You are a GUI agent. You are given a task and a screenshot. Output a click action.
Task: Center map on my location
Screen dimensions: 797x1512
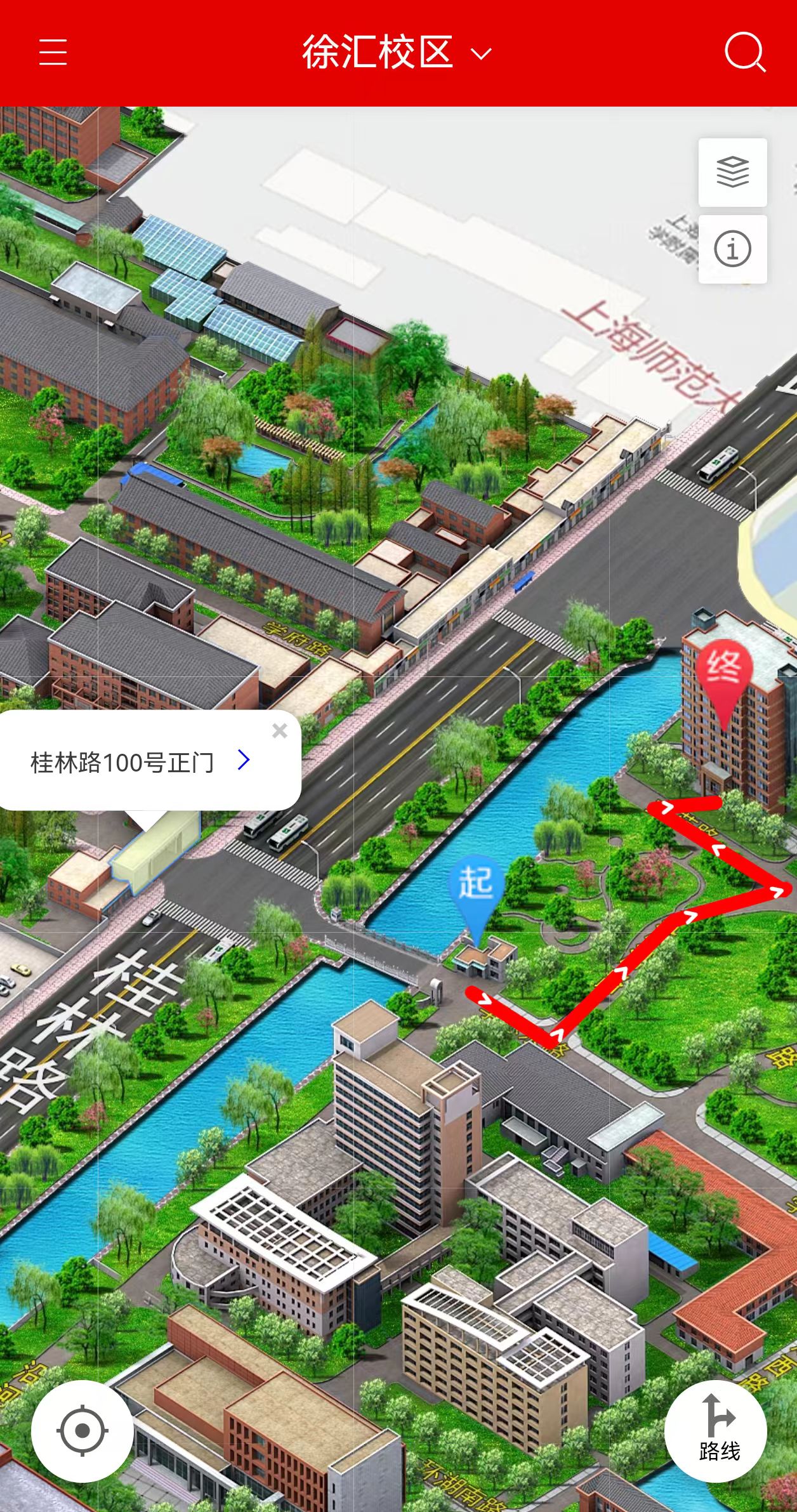click(x=82, y=1431)
